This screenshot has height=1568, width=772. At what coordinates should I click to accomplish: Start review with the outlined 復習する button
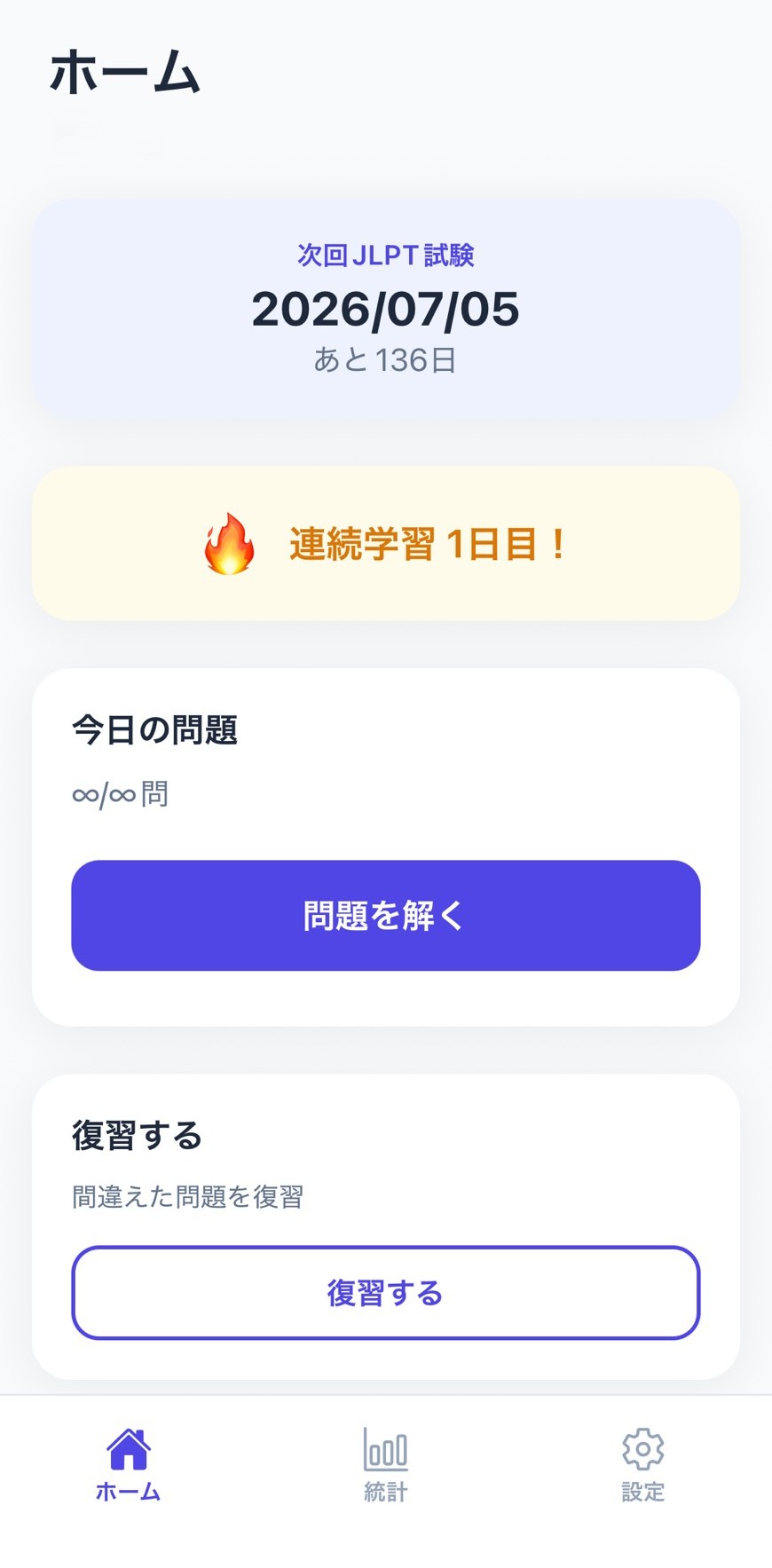[x=385, y=1292]
